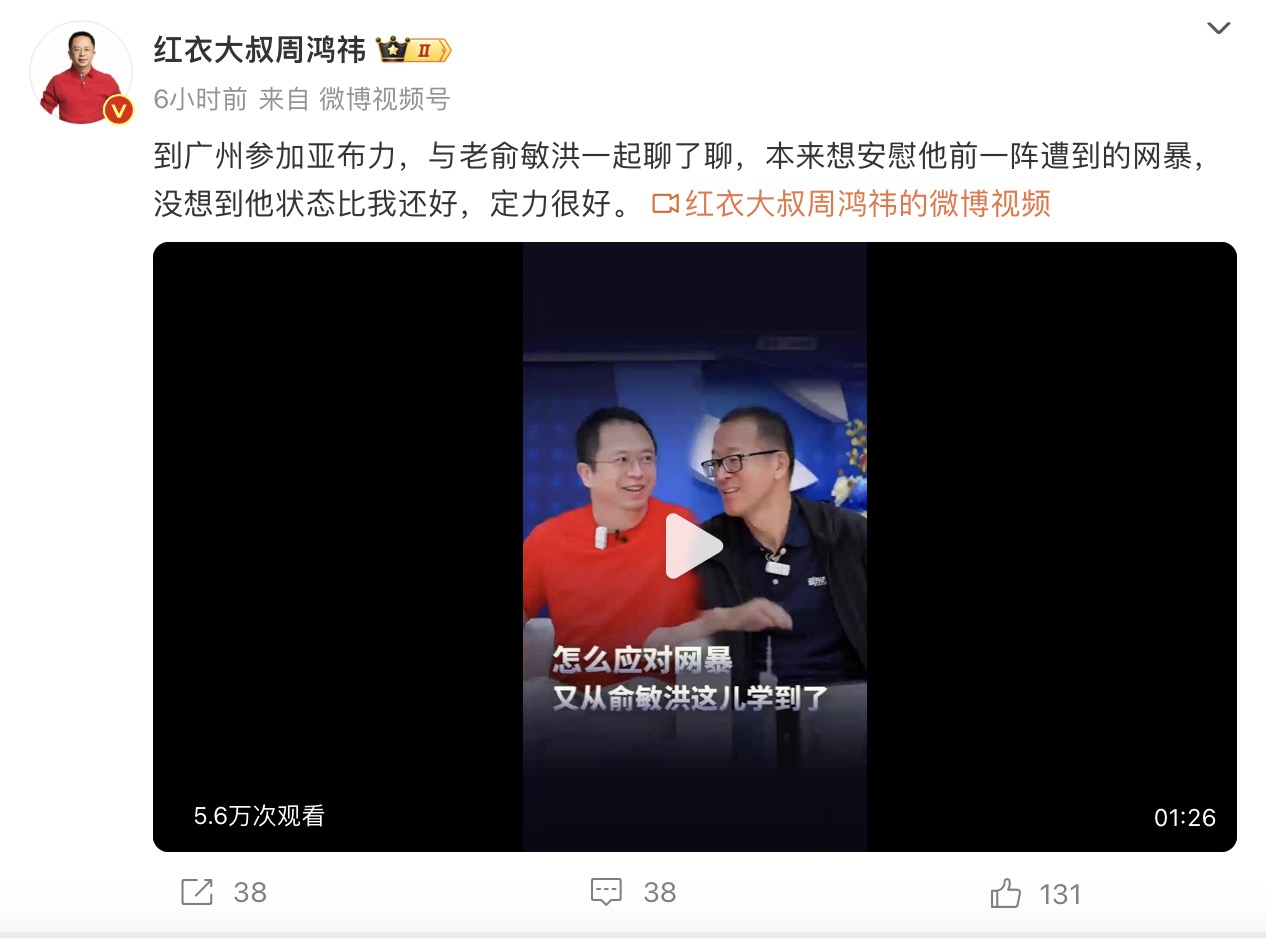Tap the 微博视频号 source link
The width and height of the screenshot is (1266, 938).
point(384,99)
